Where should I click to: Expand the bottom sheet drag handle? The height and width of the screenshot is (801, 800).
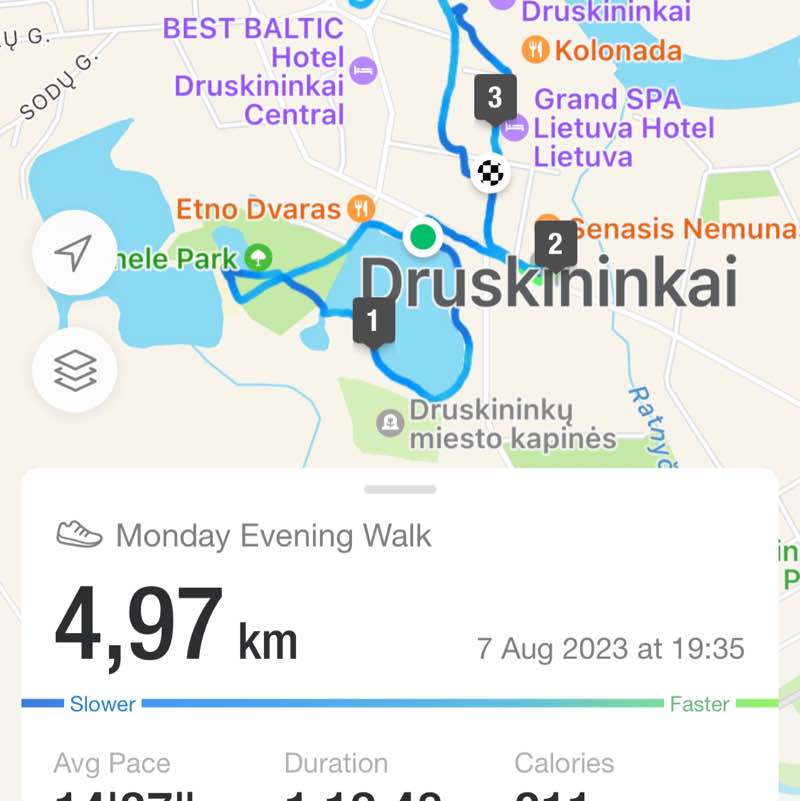pyautogui.click(x=399, y=488)
